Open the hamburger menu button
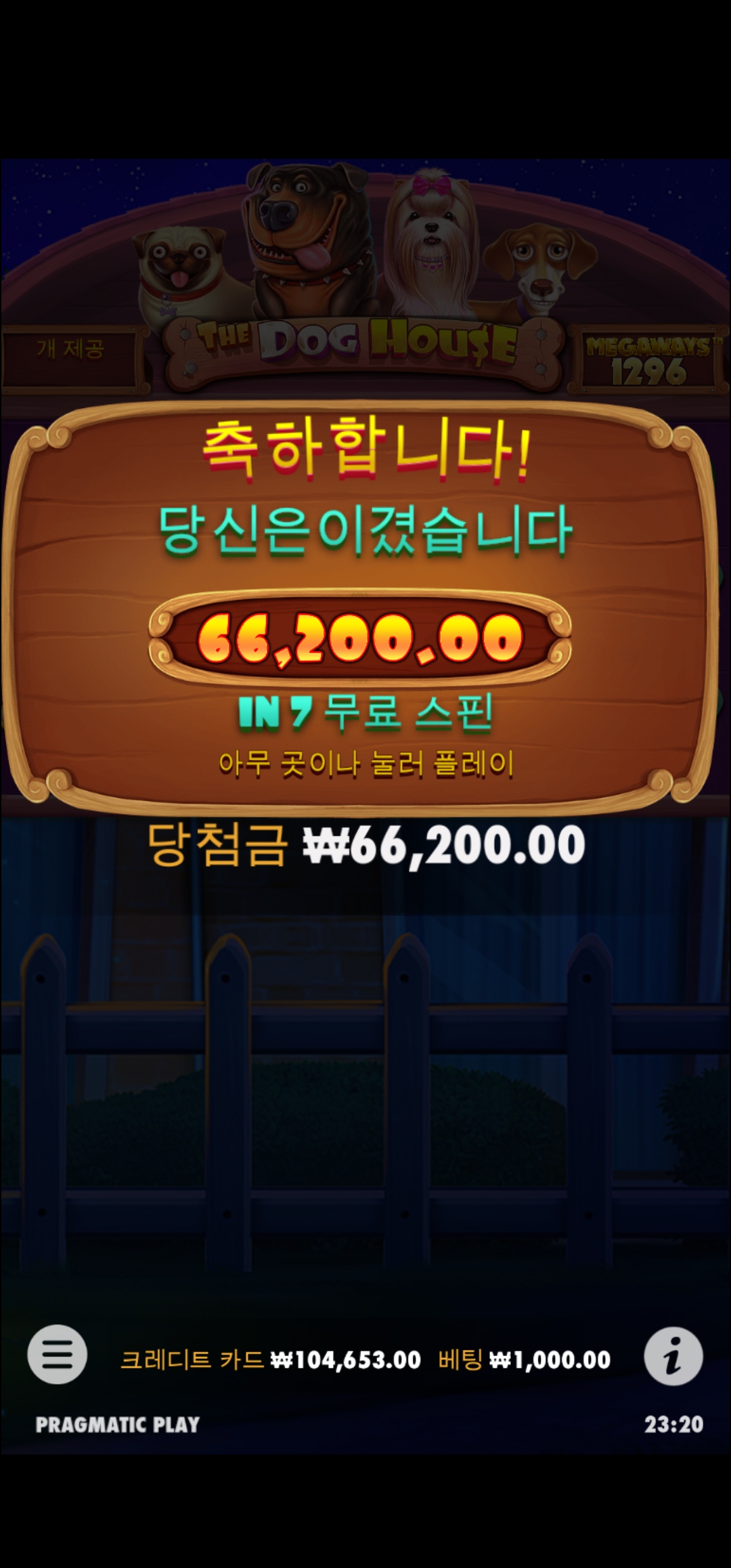The width and height of the screenshot is (731, 1568). pos(58,1355)
